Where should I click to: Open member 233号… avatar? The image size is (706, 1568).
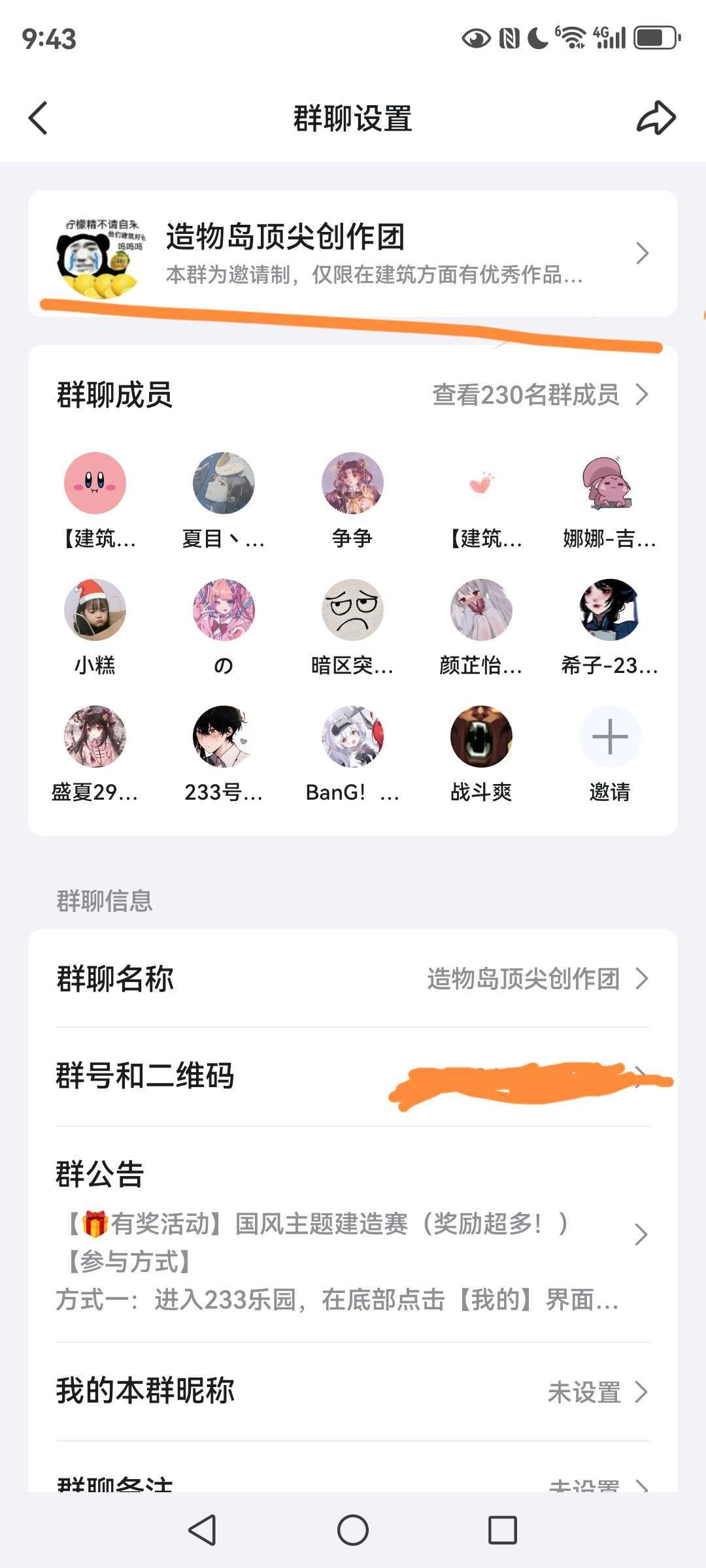pos(224,736)
